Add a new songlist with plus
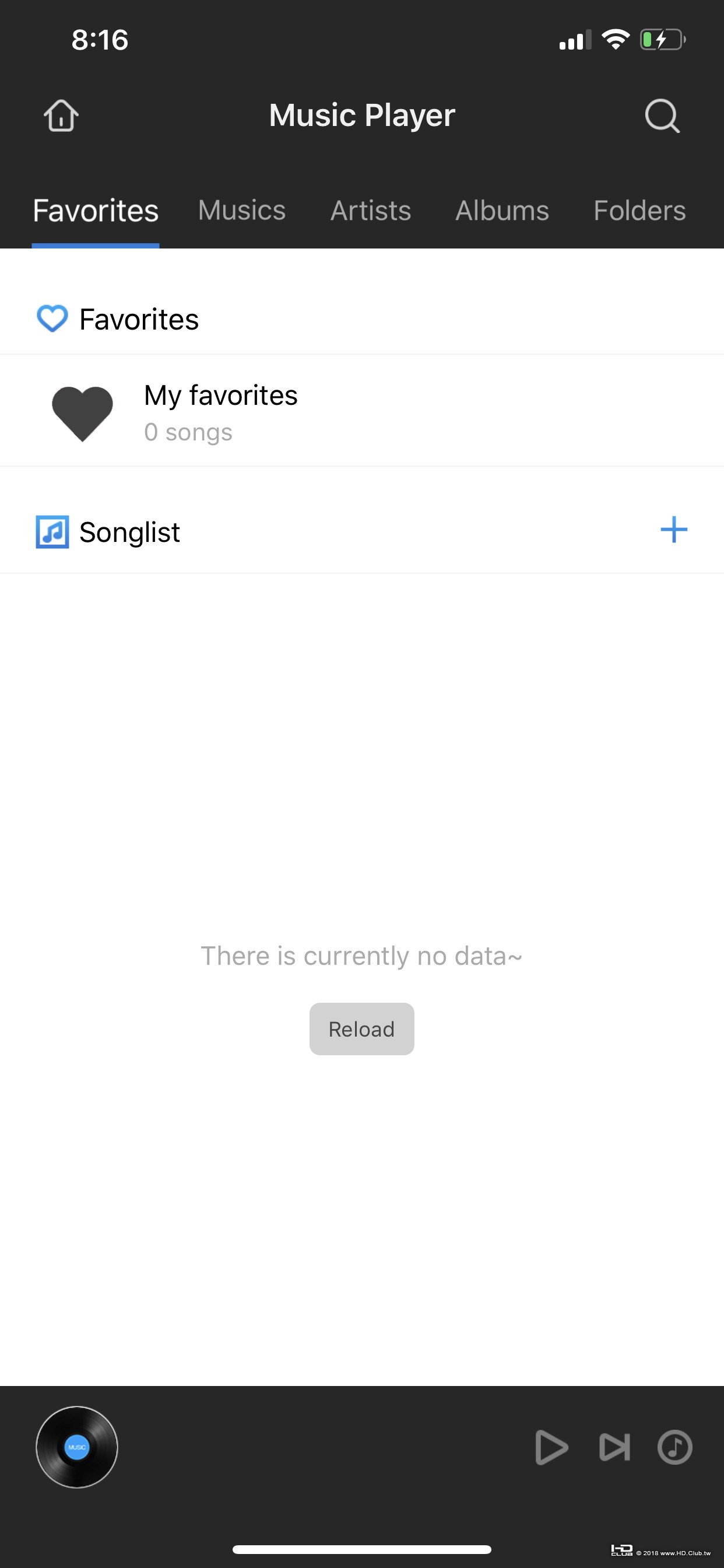 tap(673, 530)
